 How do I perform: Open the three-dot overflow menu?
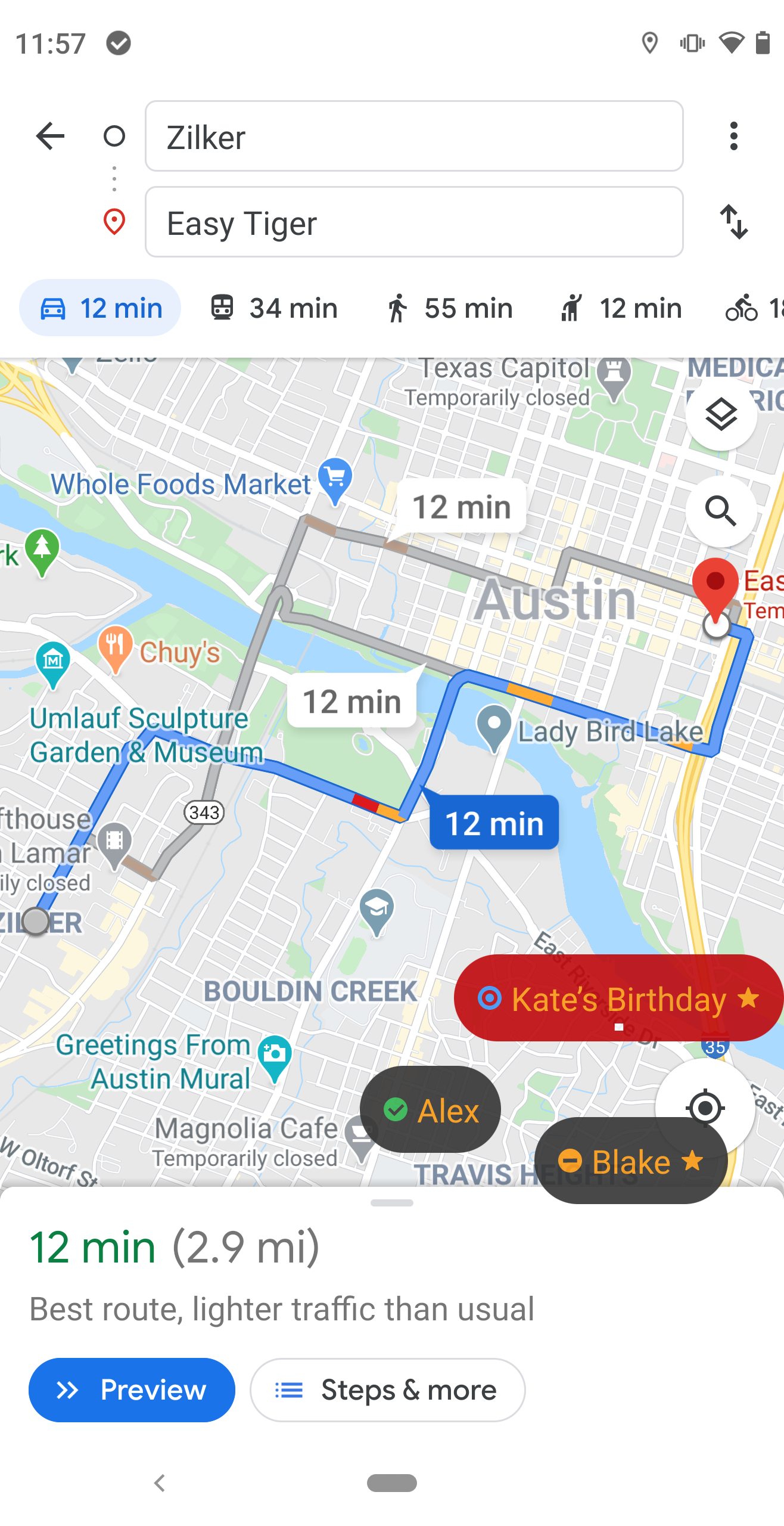733,137
